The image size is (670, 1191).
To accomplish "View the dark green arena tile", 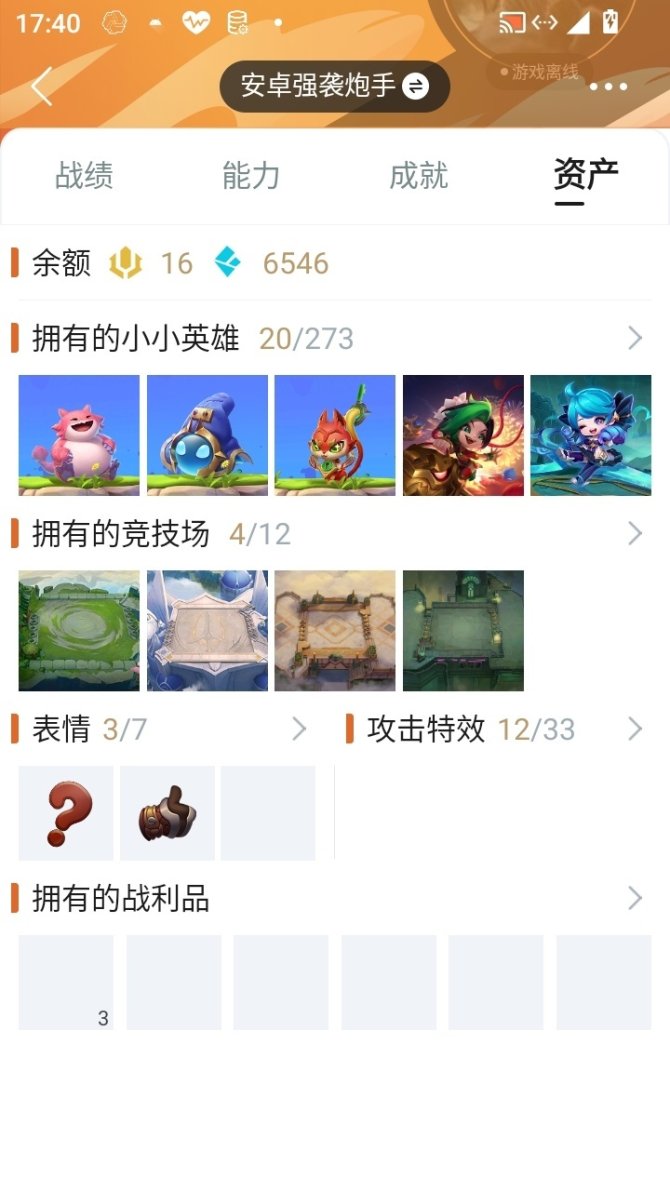I will pos(463,630).
